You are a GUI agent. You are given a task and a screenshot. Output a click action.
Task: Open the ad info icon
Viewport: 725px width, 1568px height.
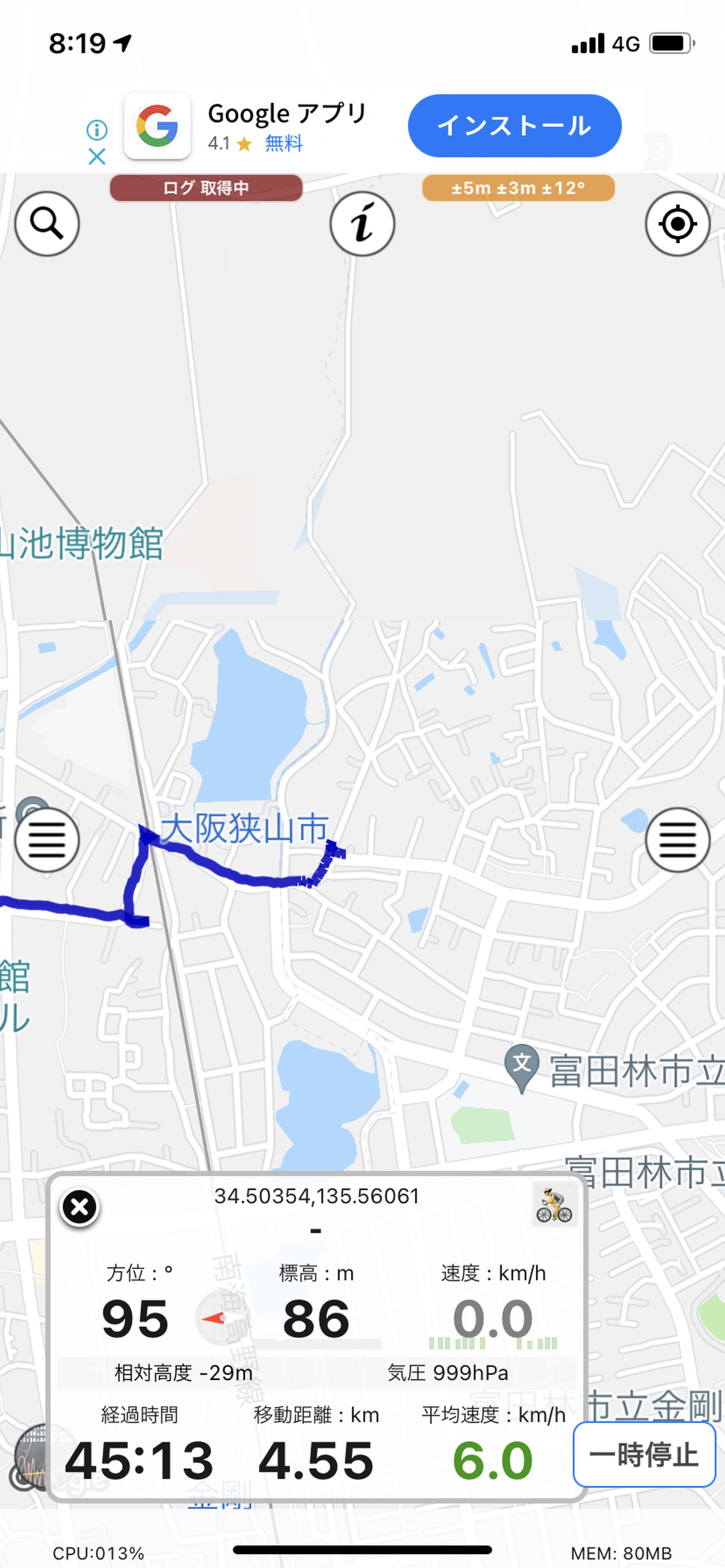coord(97,130)
